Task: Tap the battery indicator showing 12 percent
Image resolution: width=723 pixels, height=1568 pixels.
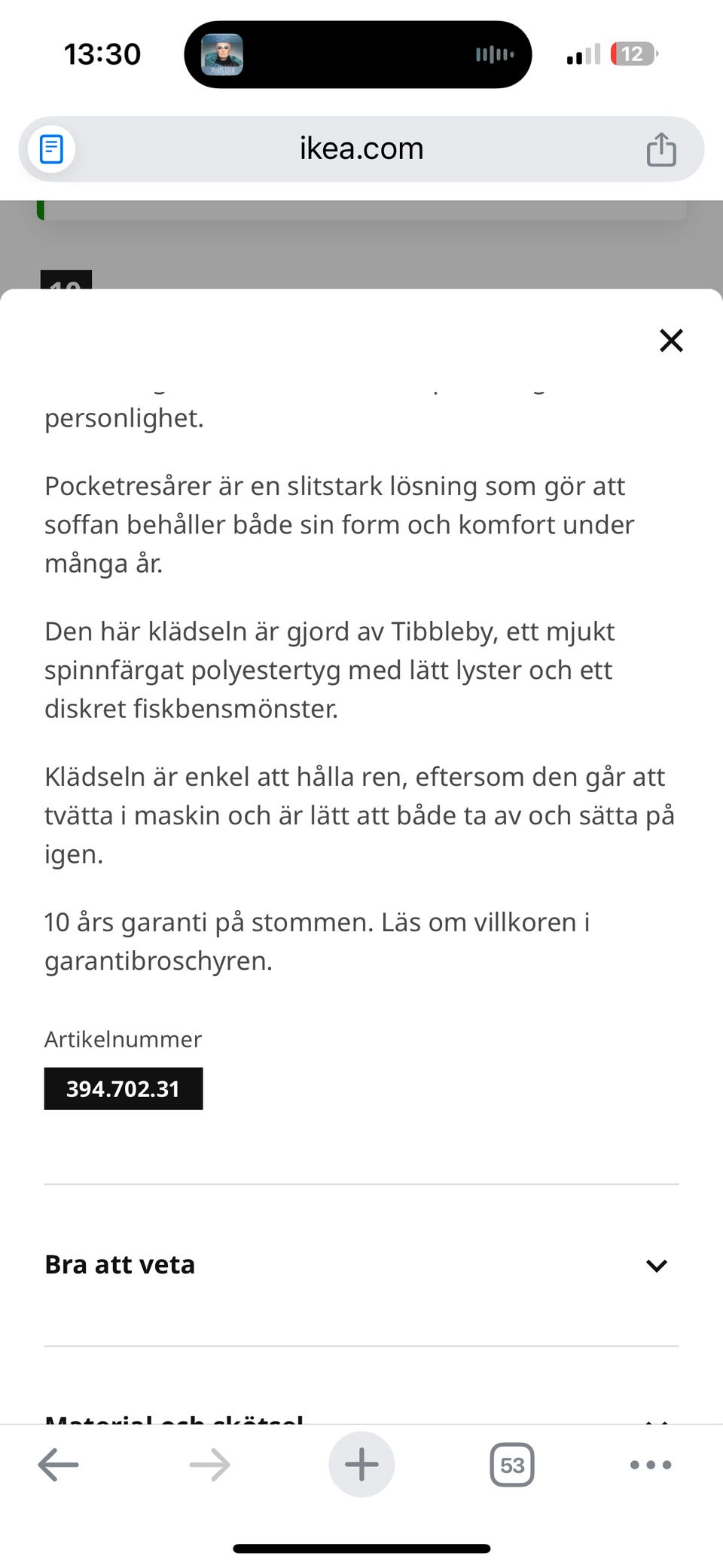Action: 633,53
